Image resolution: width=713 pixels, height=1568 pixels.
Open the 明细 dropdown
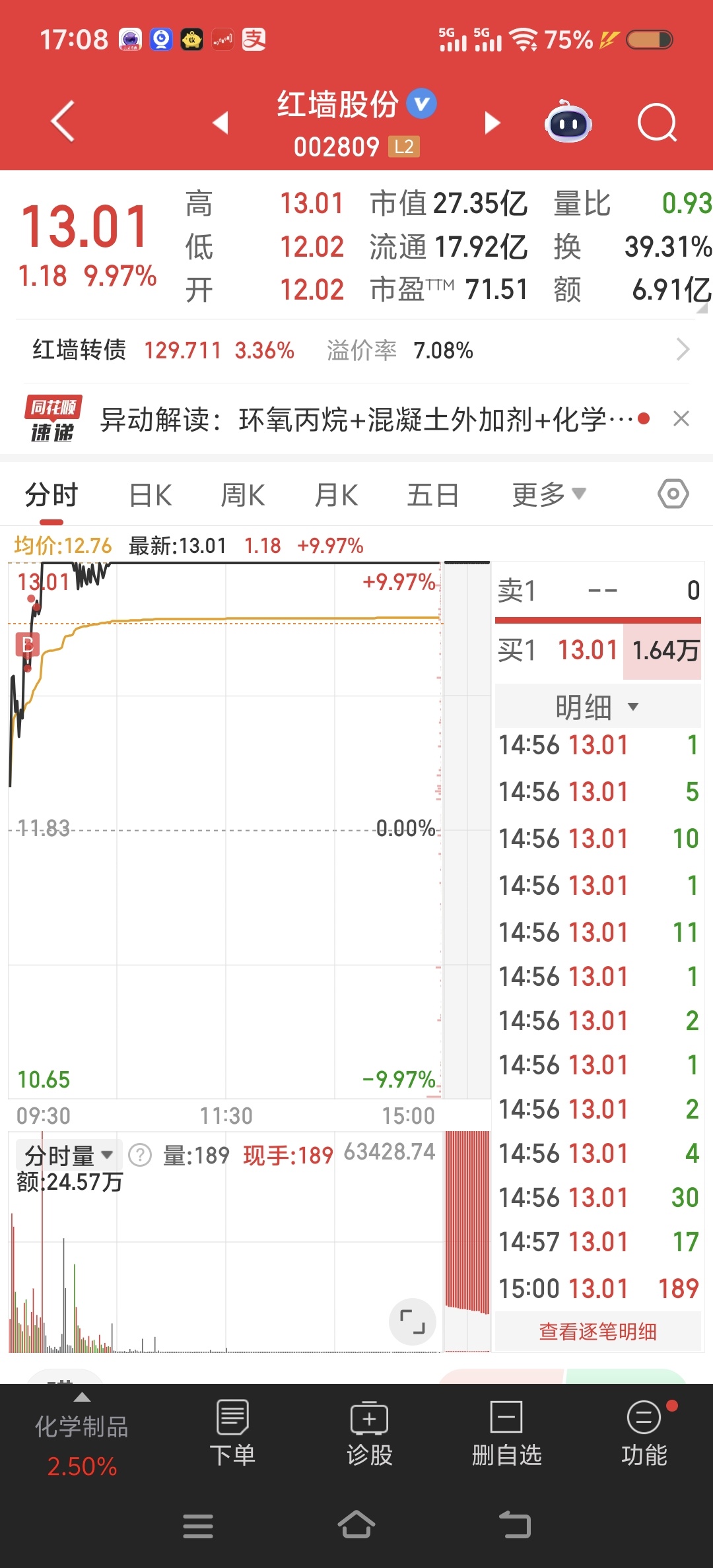(x=597, y=707)
